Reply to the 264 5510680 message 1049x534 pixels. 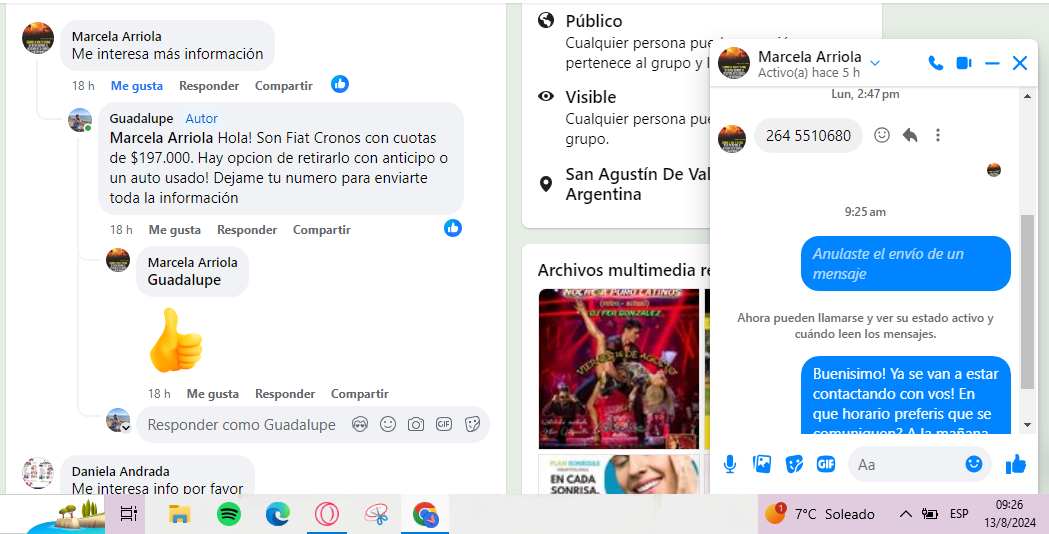pos(910,135)
